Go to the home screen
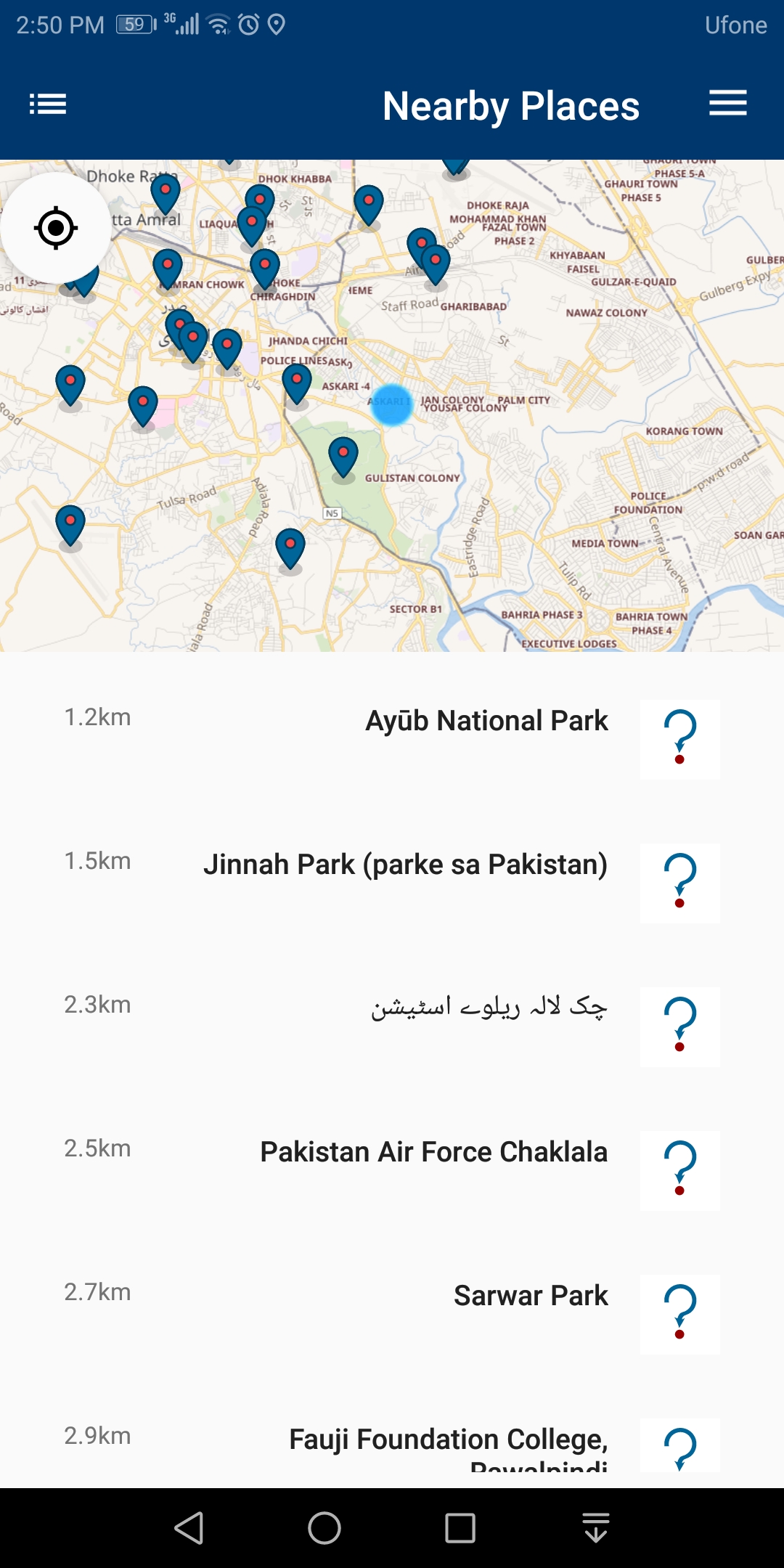 tap(324, 1528)
